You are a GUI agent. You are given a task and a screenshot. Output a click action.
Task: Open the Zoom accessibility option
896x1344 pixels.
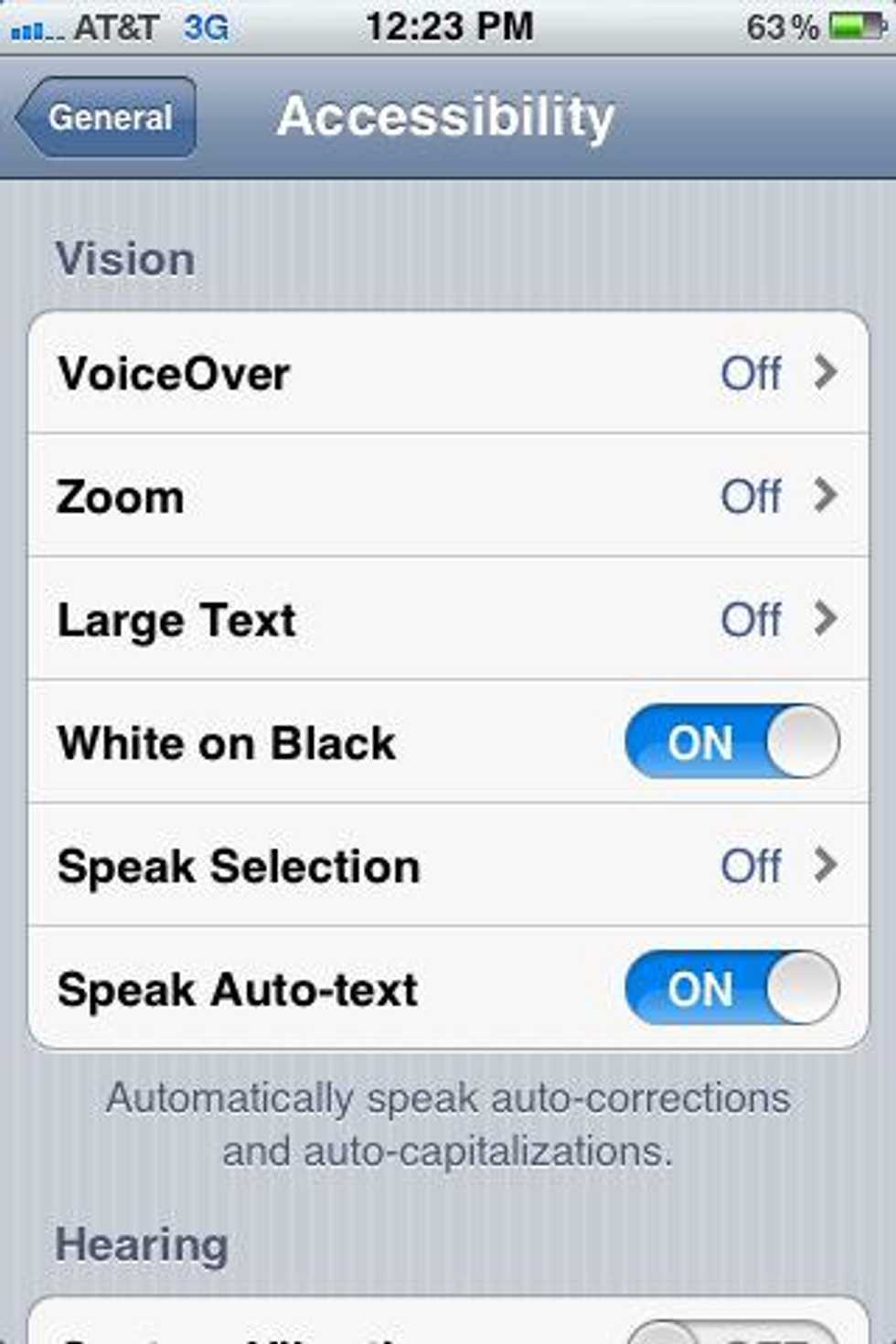tap(448, 496)
